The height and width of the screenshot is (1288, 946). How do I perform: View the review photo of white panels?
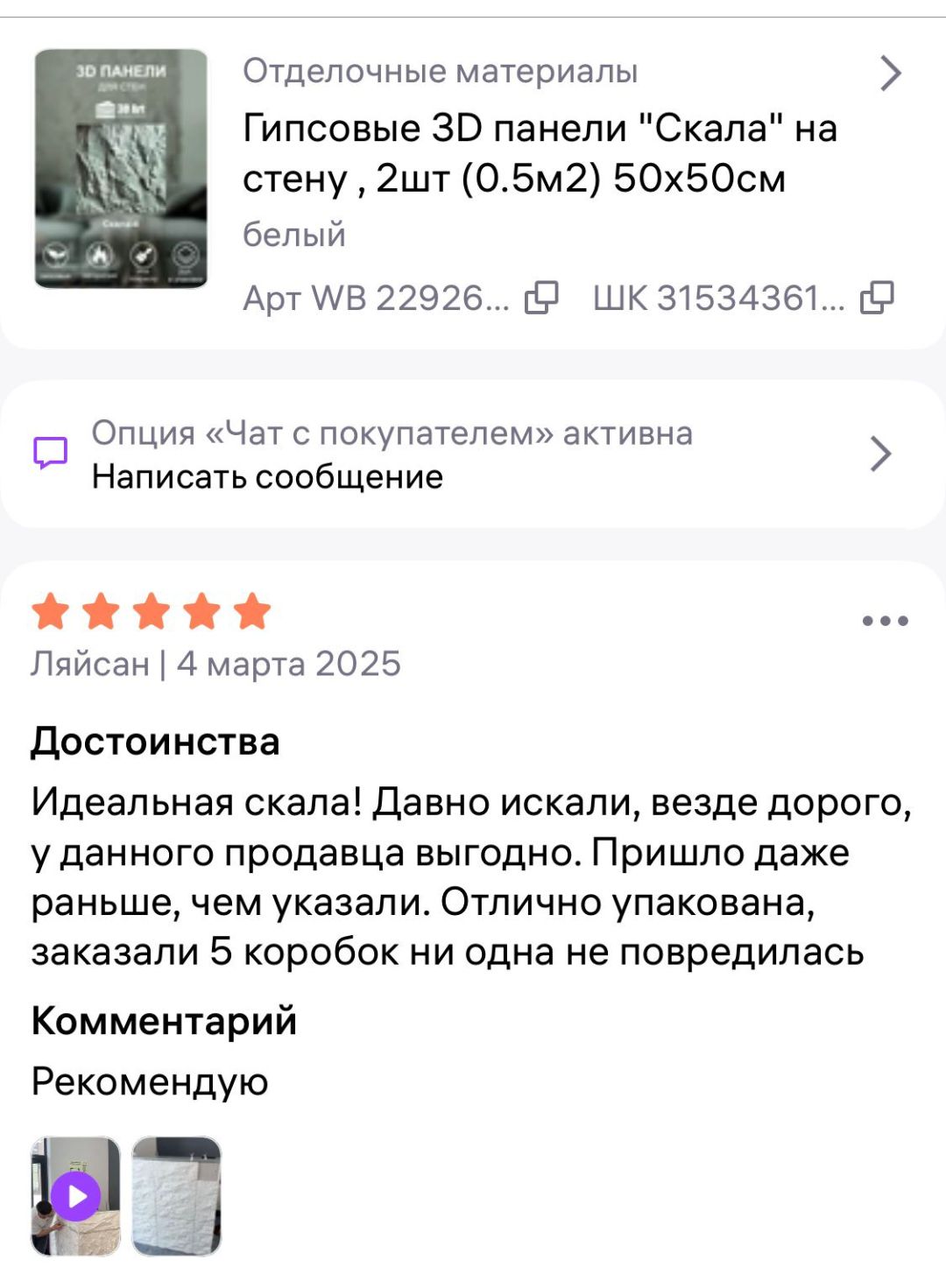click(177, 1196)
